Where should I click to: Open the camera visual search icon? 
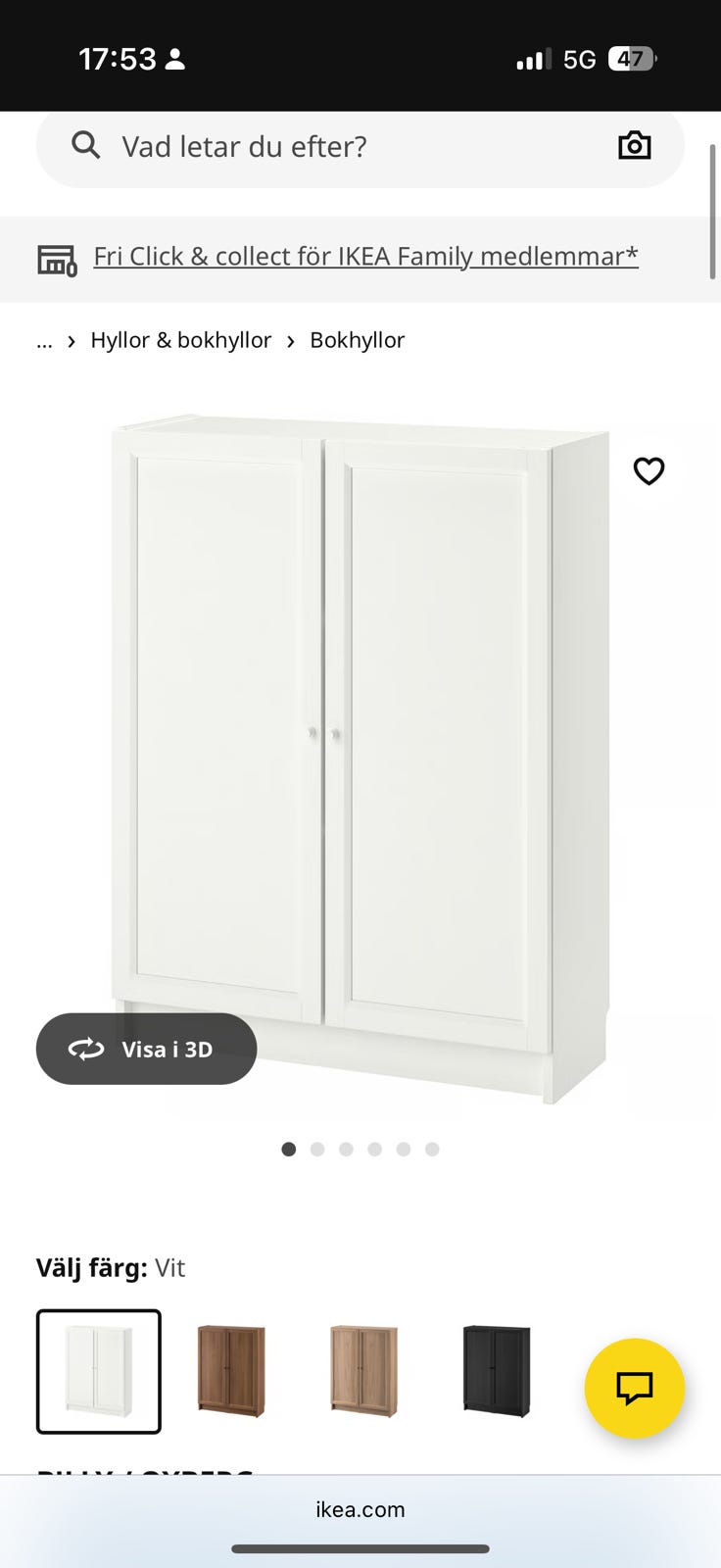click(634, 146)
